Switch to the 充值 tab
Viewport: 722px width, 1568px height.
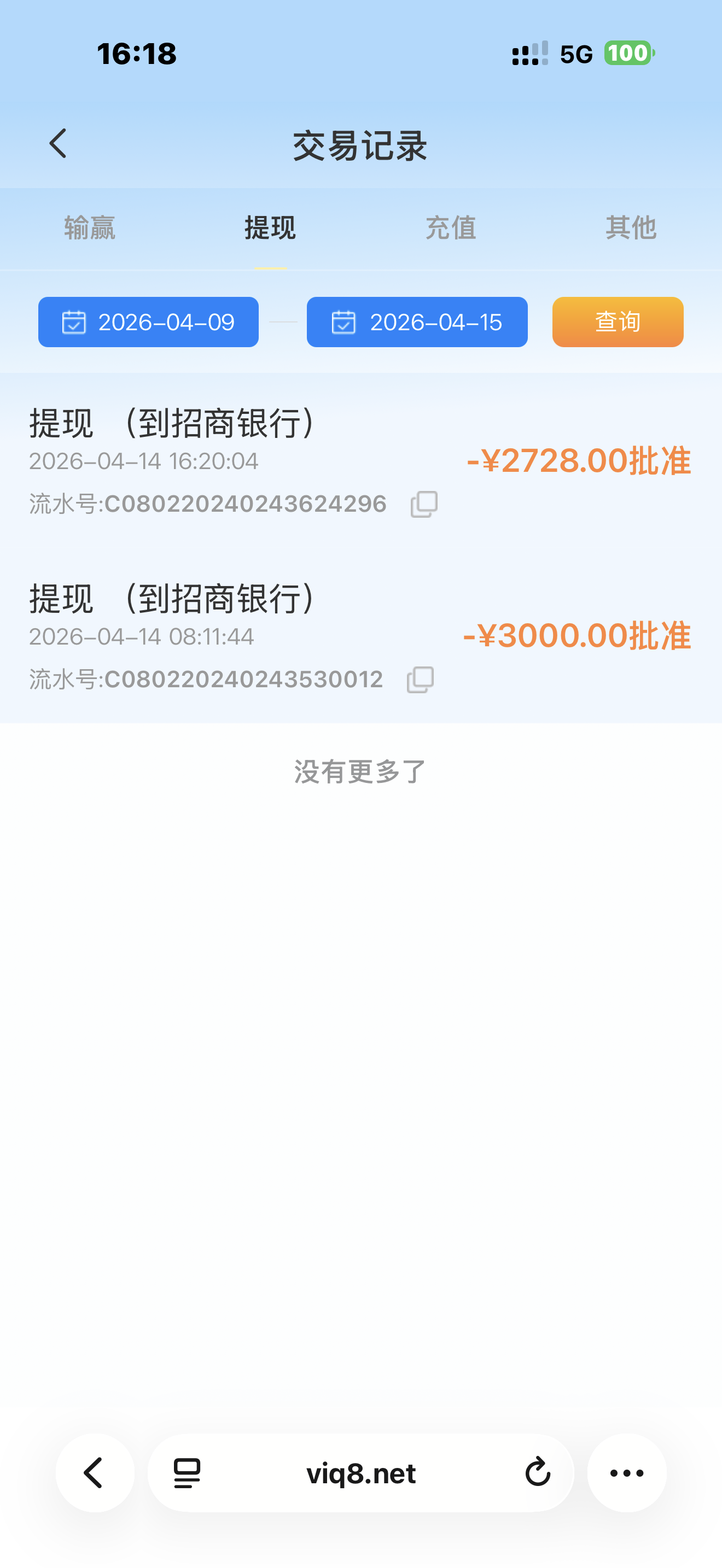click(451, 229)
